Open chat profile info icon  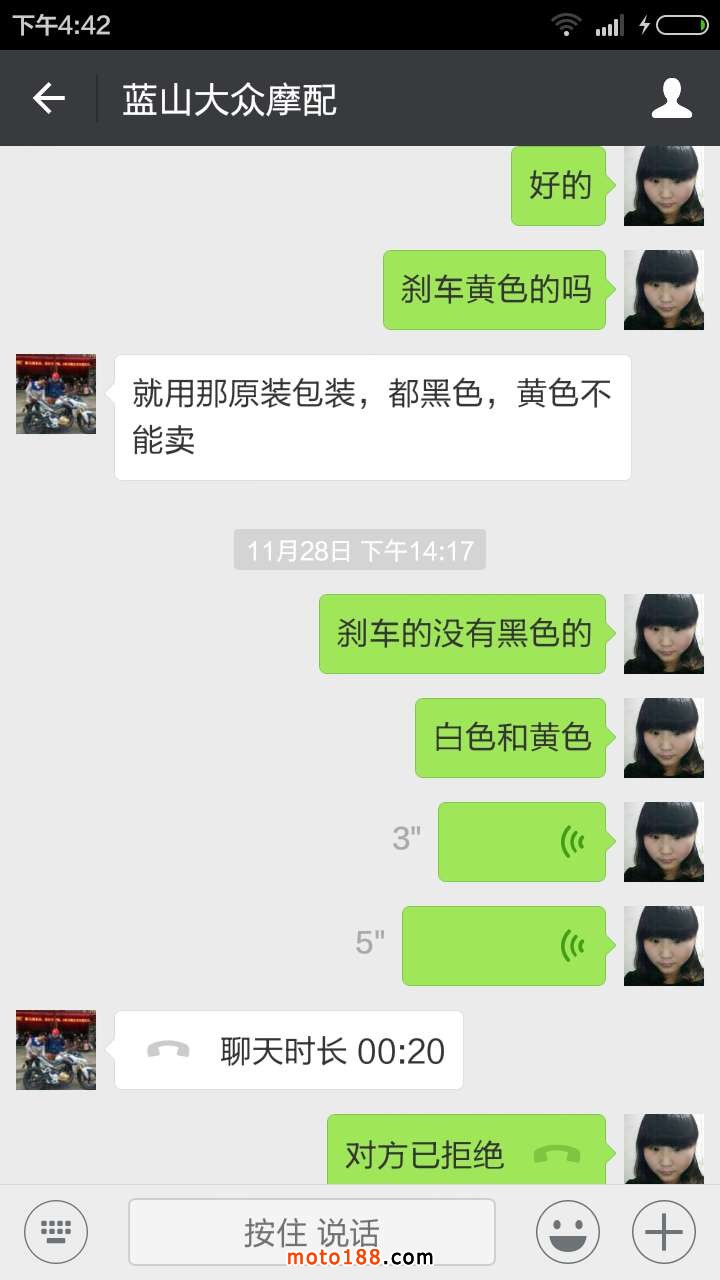click(672, 98)
